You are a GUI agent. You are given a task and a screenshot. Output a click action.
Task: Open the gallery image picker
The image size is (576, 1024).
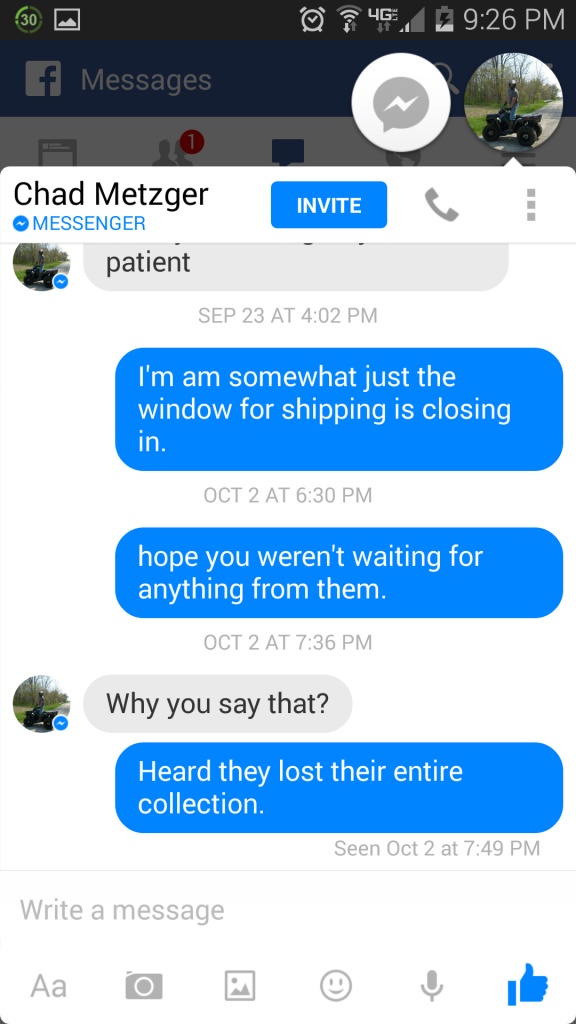[x=240, y=985]
